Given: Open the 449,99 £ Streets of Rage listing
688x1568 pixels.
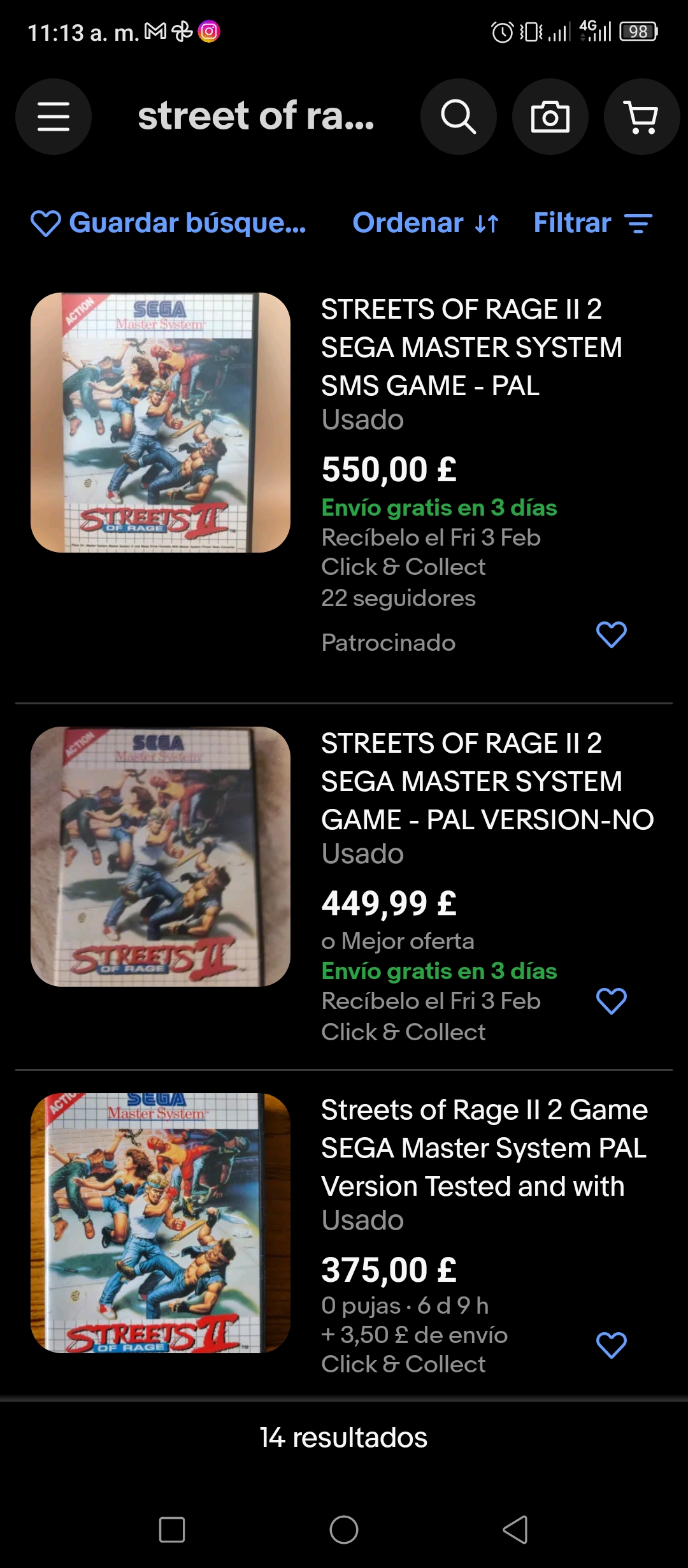Looking at the screenshot, I should [x=344, y=886].
